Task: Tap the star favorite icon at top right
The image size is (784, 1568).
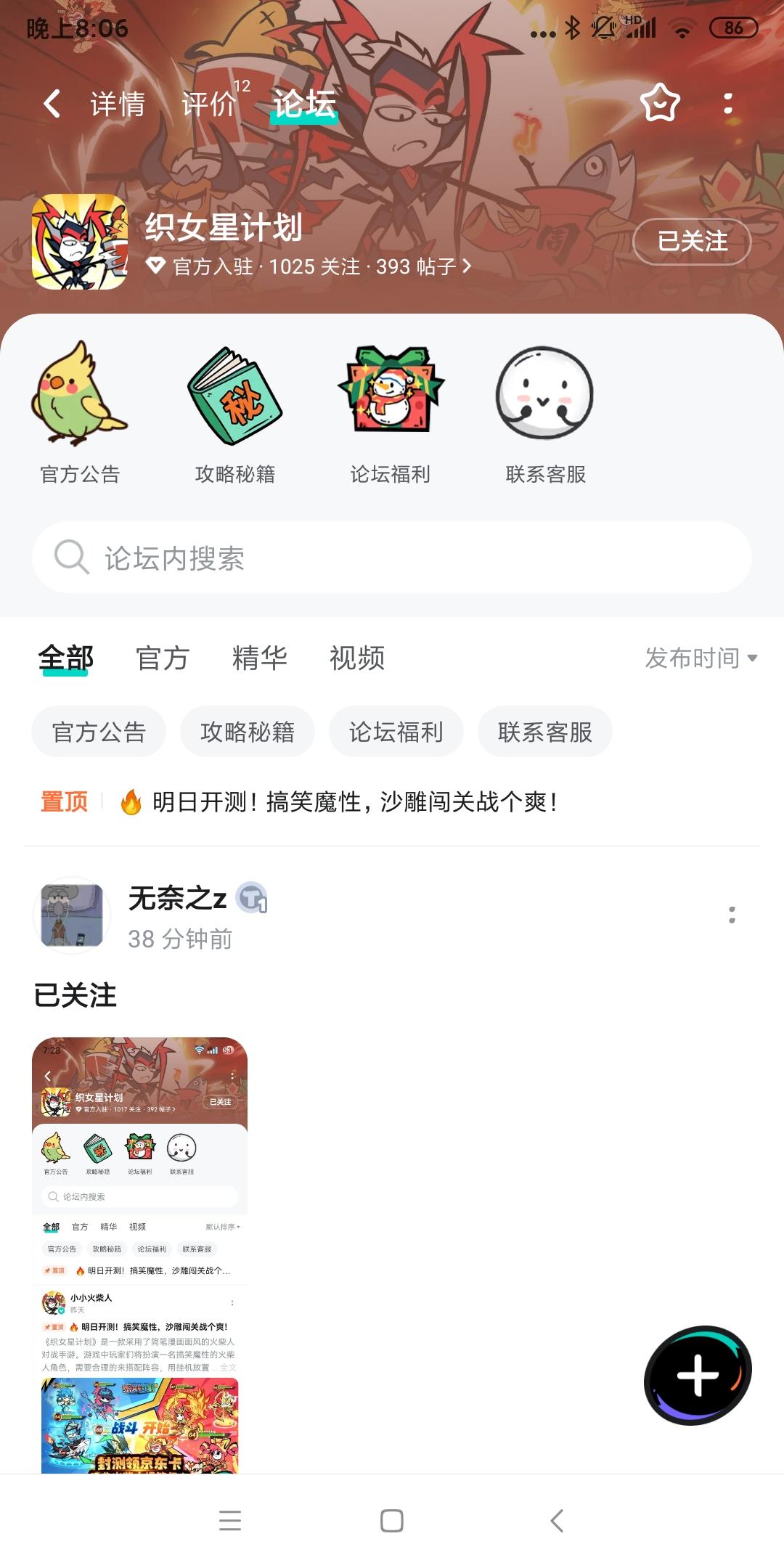Action: tap(659, 104)
